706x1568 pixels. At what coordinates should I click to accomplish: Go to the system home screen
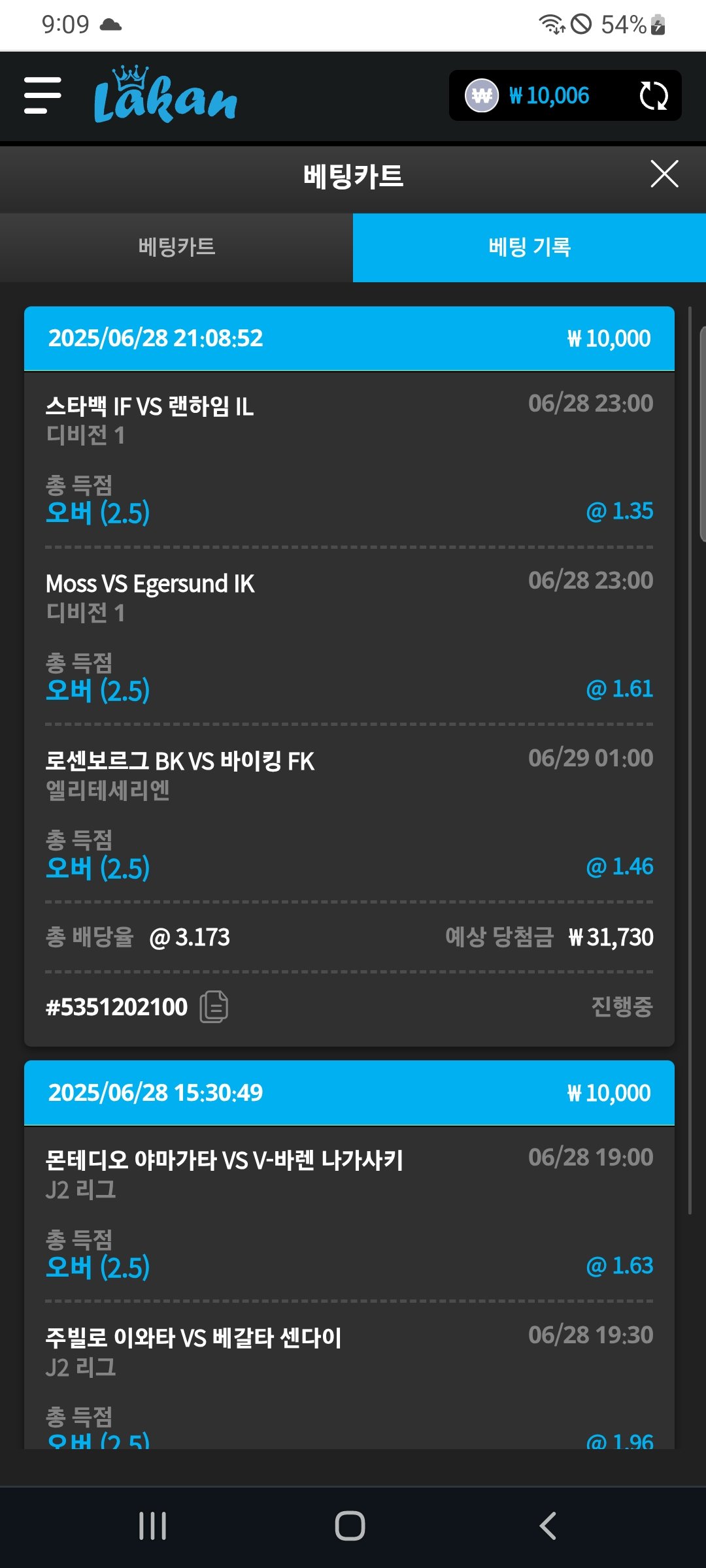(350, 1526)
